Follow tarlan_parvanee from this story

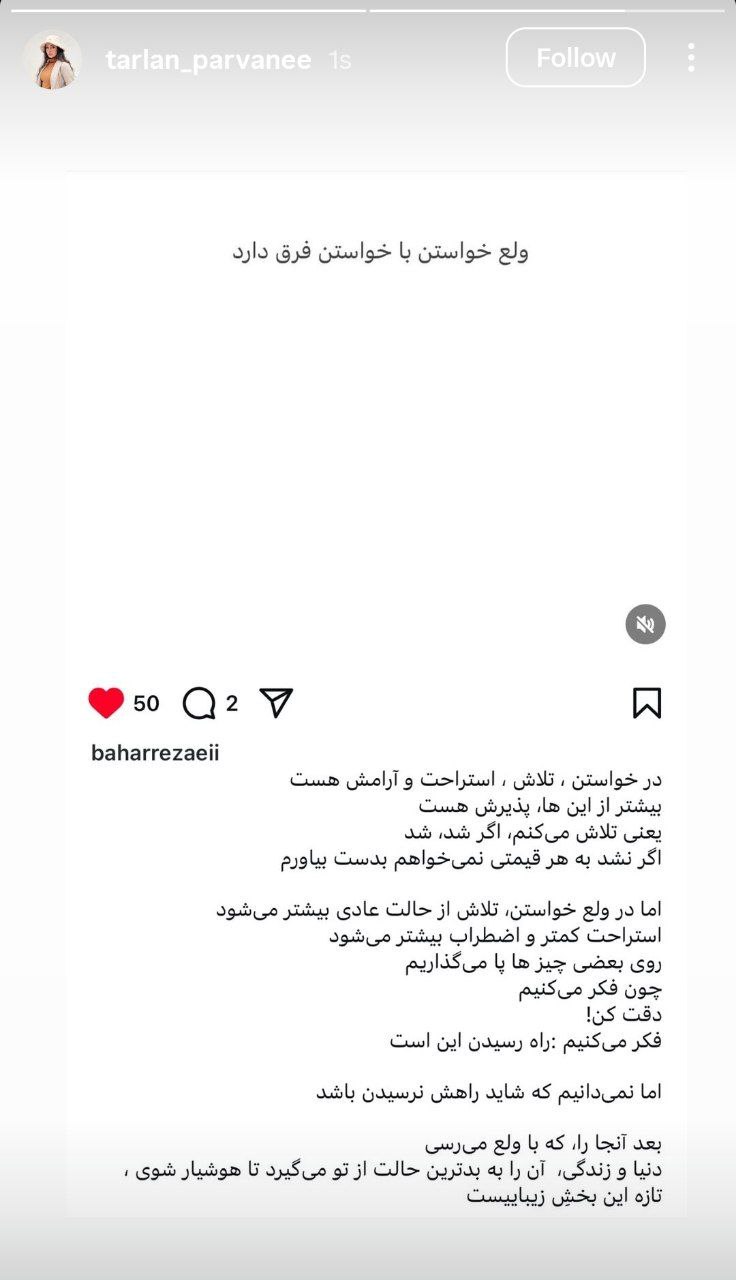(x=576, y=58)
